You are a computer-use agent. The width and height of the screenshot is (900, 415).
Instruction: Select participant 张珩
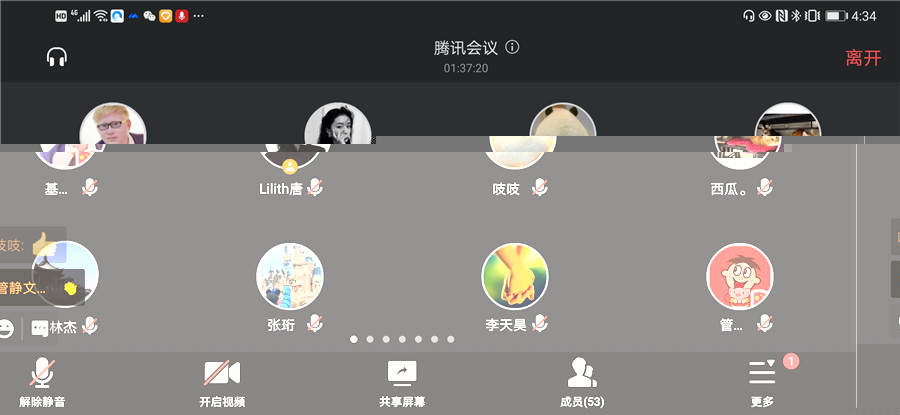click(289, 277)
